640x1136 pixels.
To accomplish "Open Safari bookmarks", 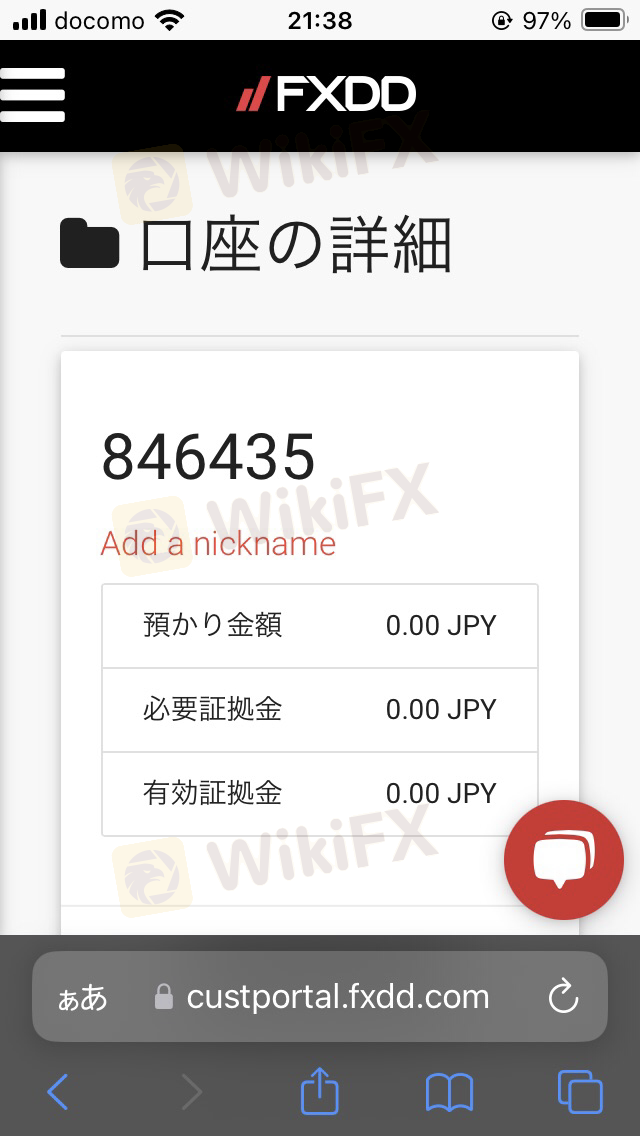I will point(449,1093).
